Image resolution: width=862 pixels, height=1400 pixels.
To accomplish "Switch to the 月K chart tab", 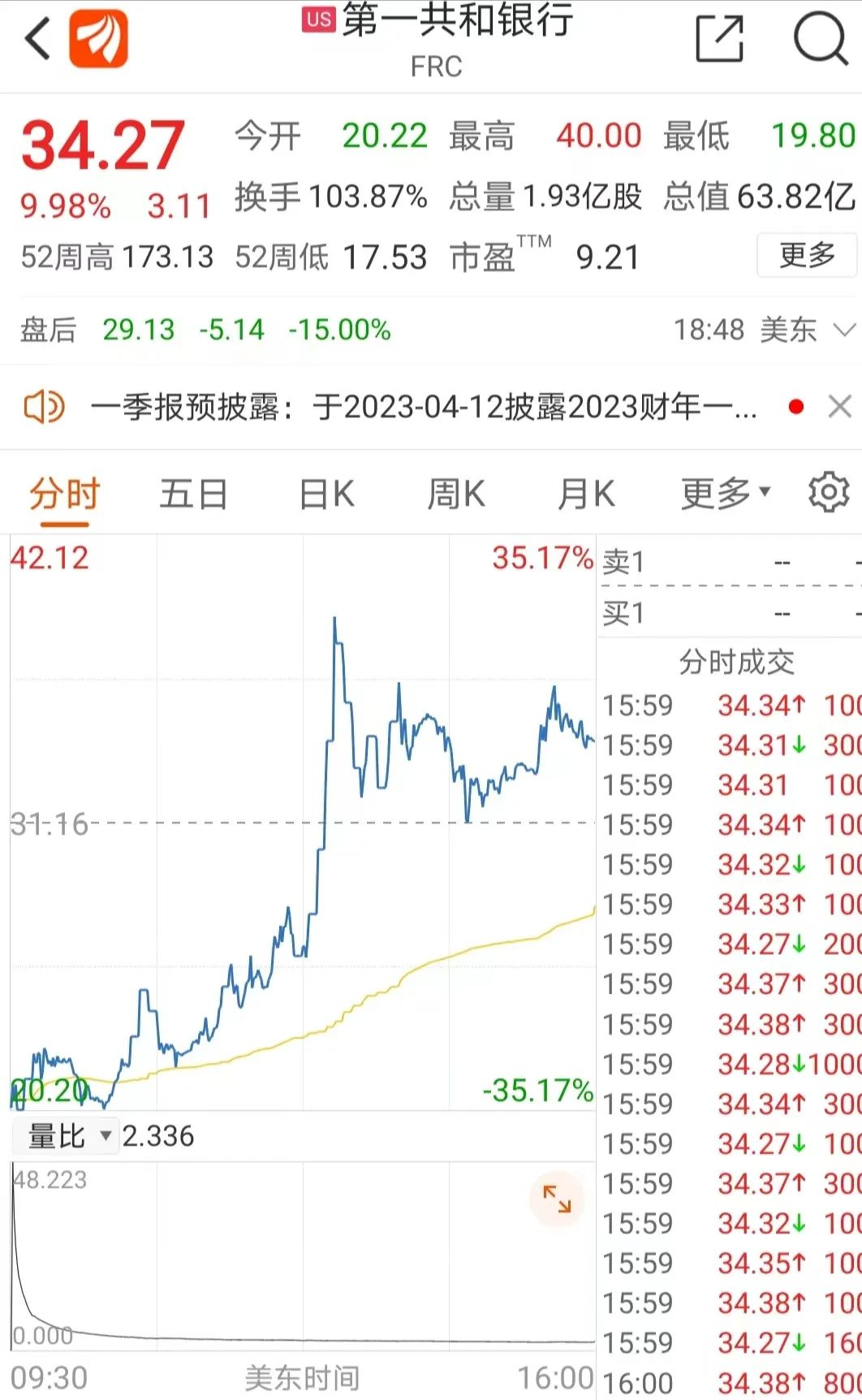I will 586,494.
